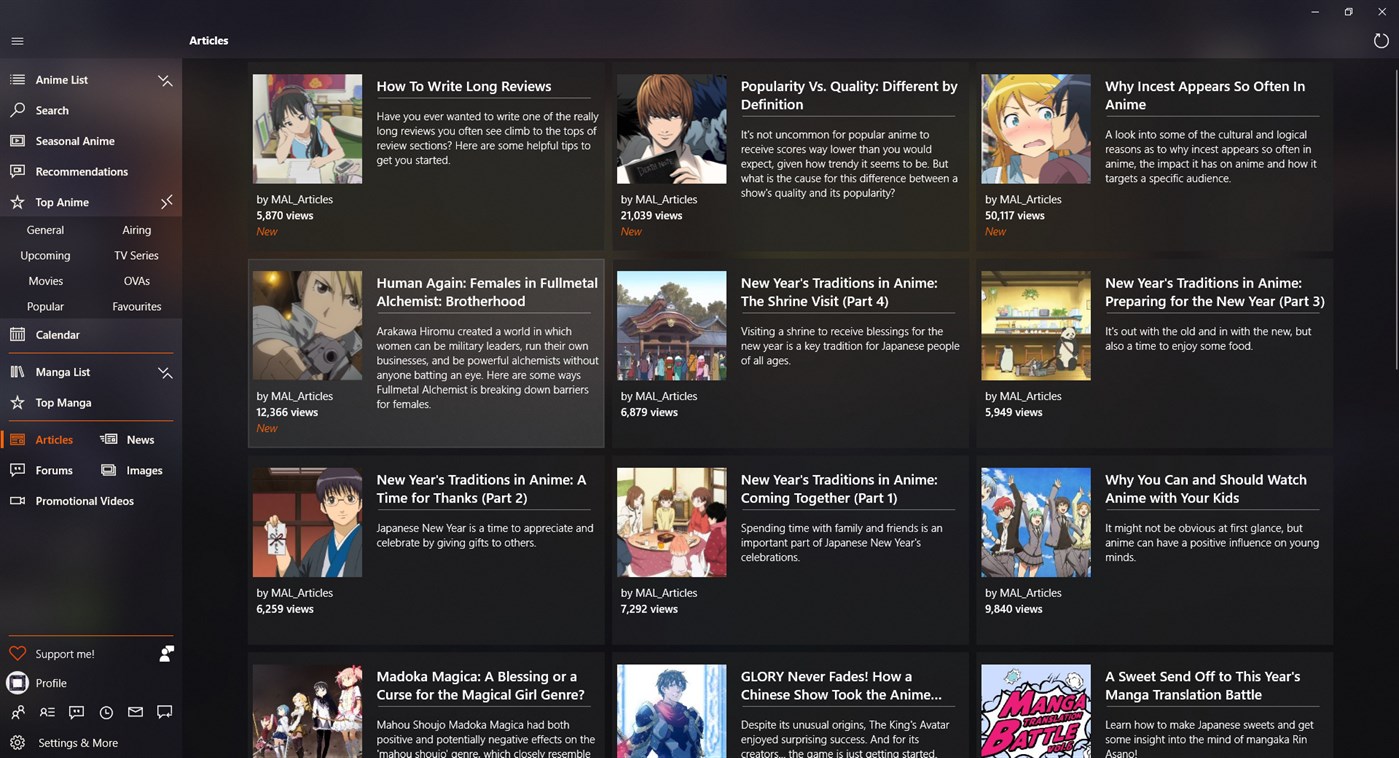Open Seasonal Anime section

coord(75,141)
